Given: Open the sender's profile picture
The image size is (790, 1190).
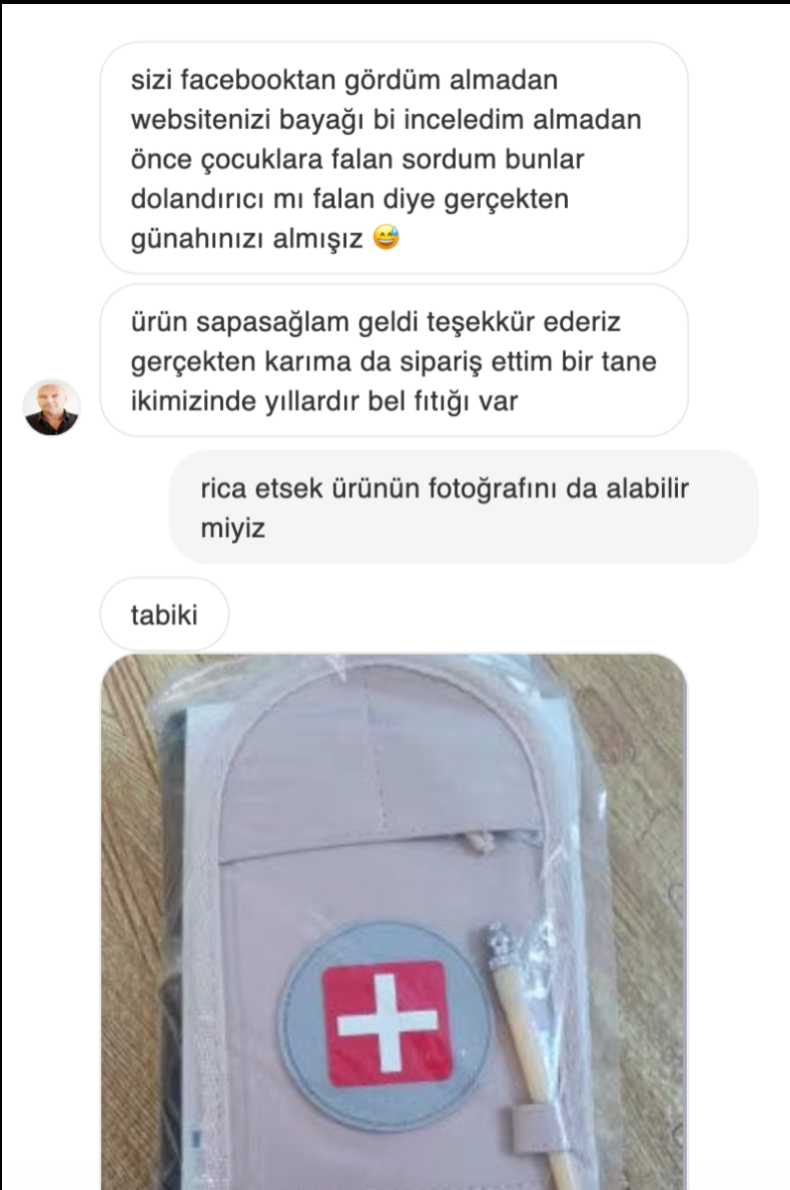Looking at the screenshot, I should pos(52,407).
